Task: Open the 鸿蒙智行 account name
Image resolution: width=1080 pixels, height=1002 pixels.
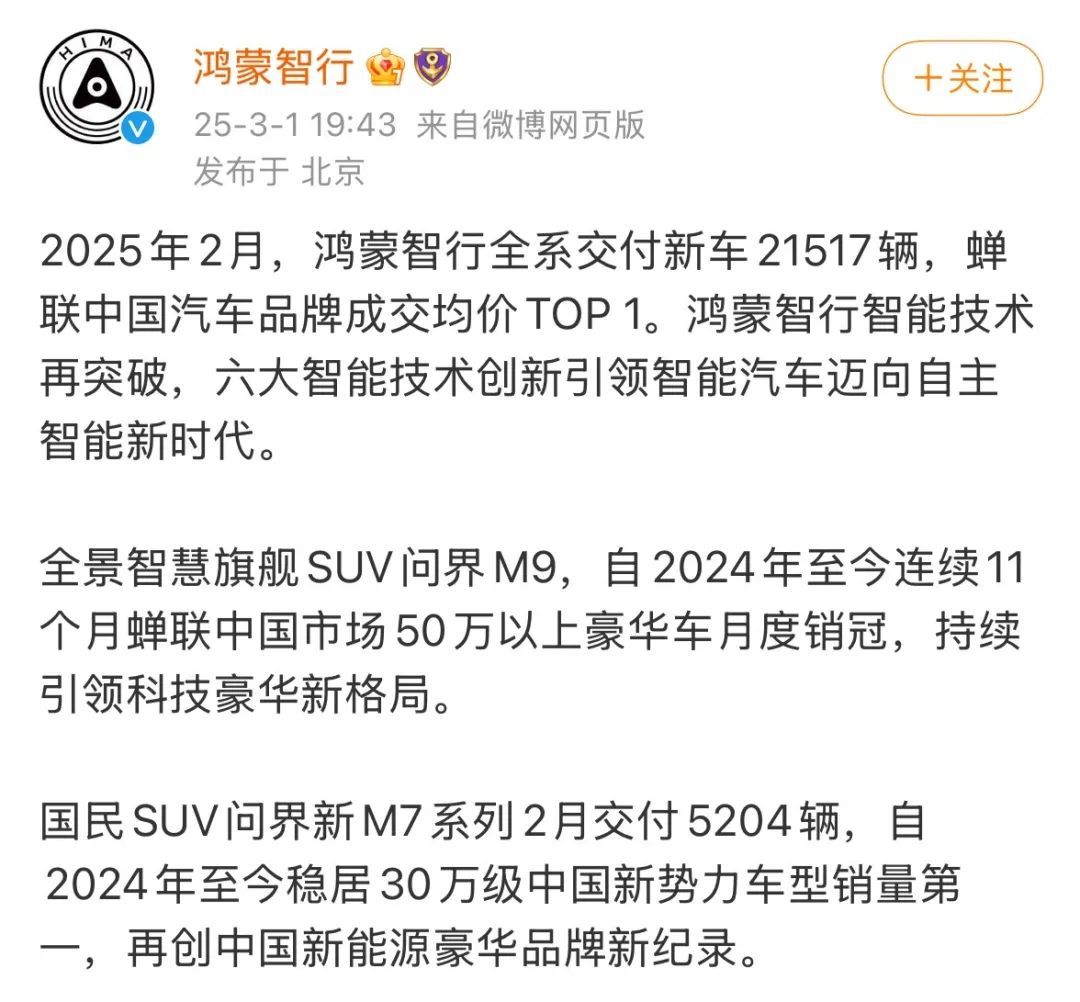Action: pos(273,67)
